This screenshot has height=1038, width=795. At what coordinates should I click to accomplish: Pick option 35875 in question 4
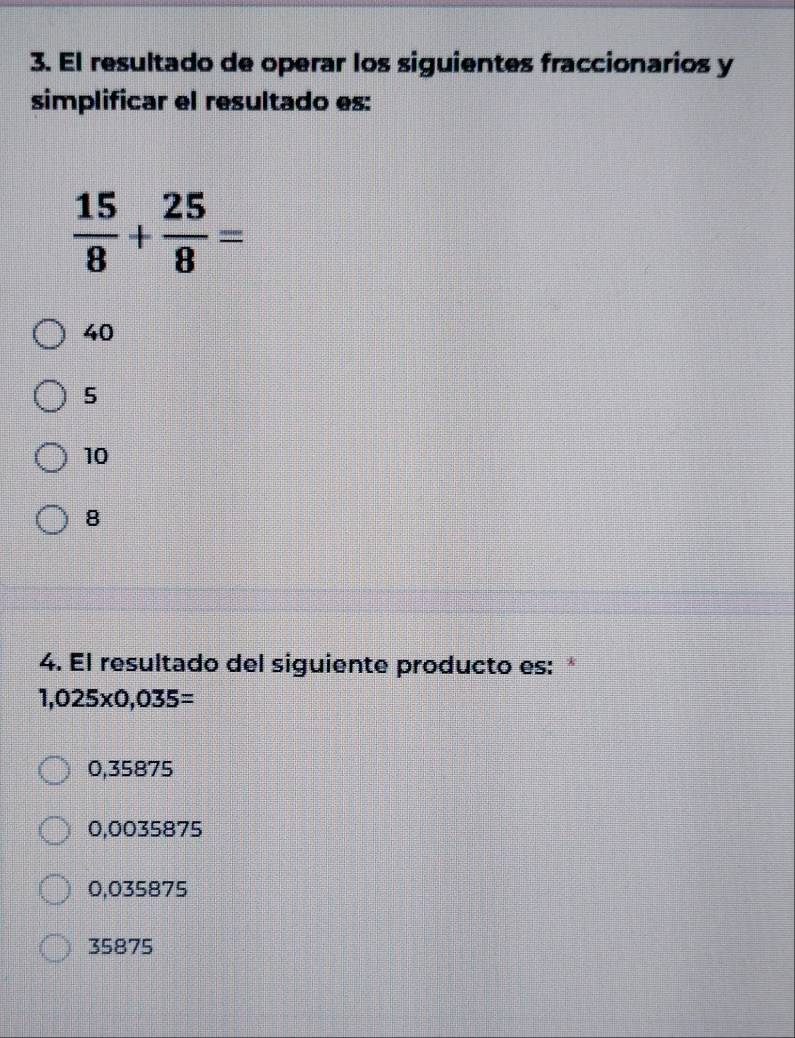[55, 947]
